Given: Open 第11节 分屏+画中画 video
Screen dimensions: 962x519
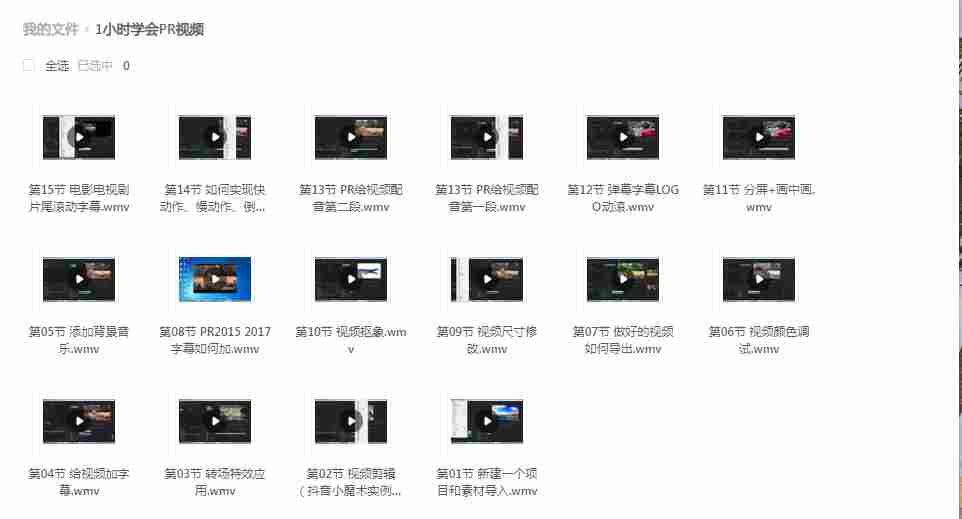Looking at the screenshot, I should (x=758, y=137).
